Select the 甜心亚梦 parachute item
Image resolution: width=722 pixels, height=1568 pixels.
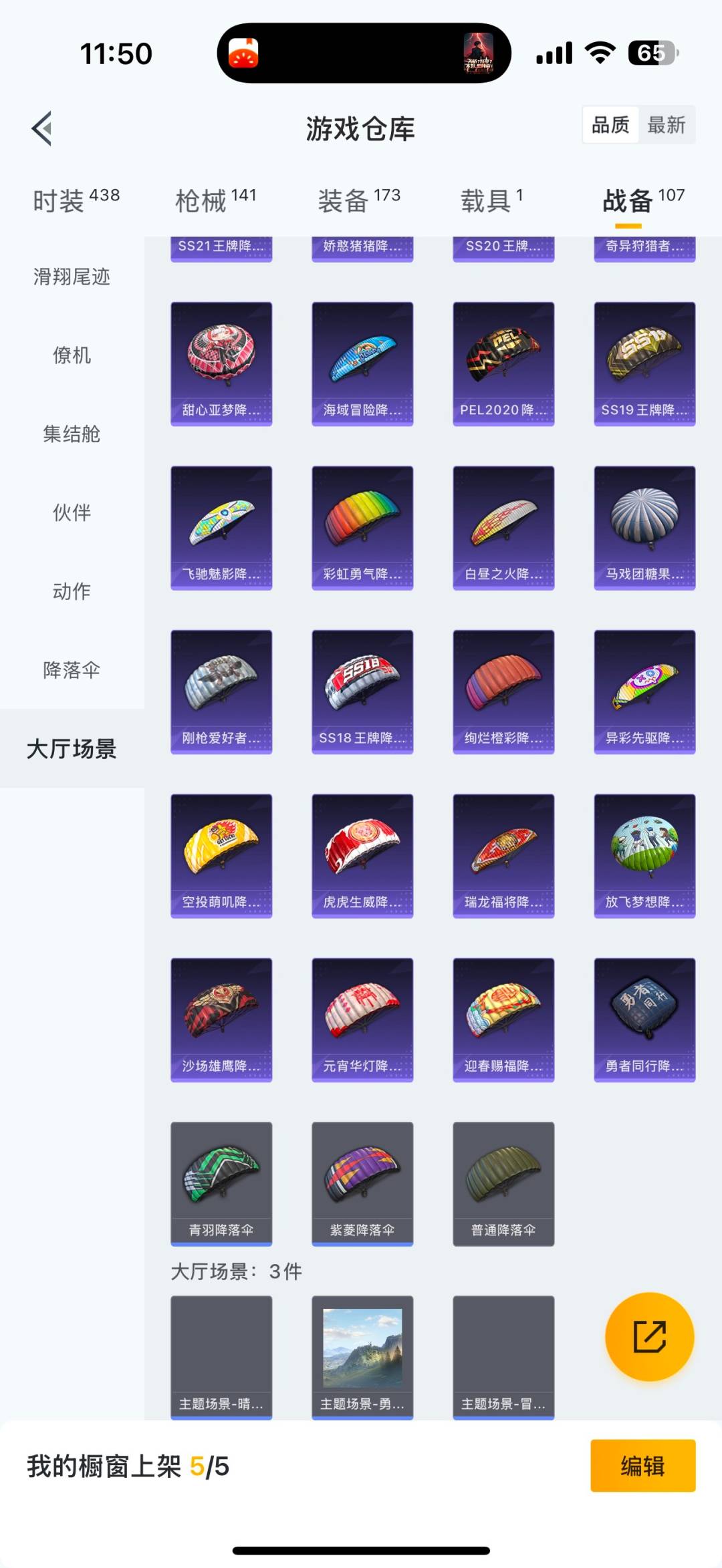[x=221, y=364]
